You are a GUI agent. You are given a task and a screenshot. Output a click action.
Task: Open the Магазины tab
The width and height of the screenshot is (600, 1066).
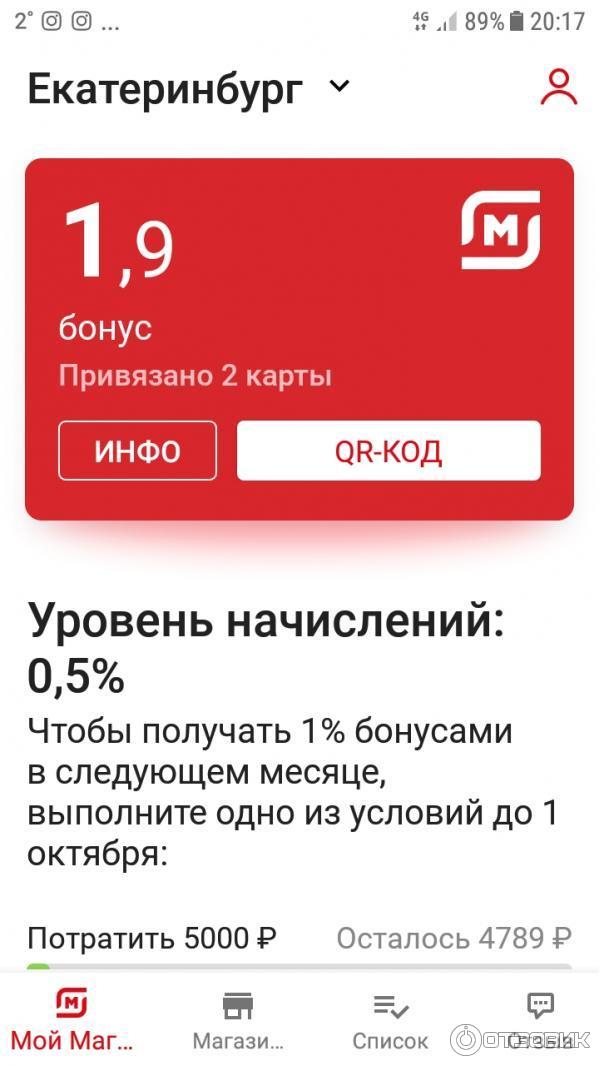[x=237, y=1020]
